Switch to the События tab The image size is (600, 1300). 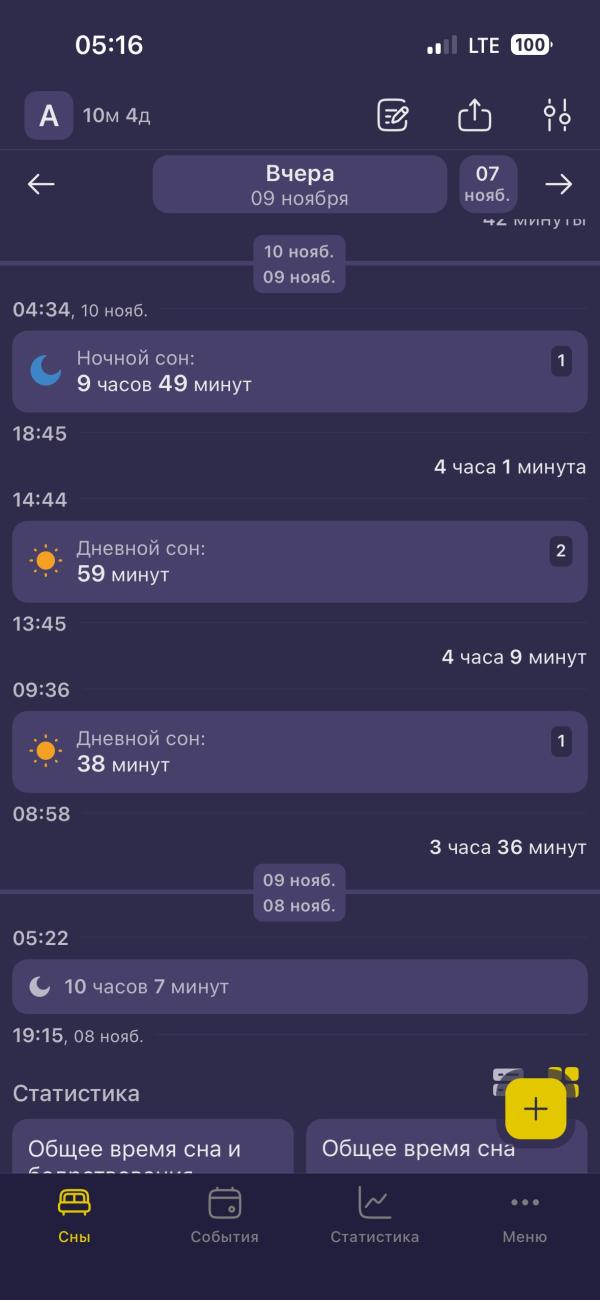click(225, 1214)
